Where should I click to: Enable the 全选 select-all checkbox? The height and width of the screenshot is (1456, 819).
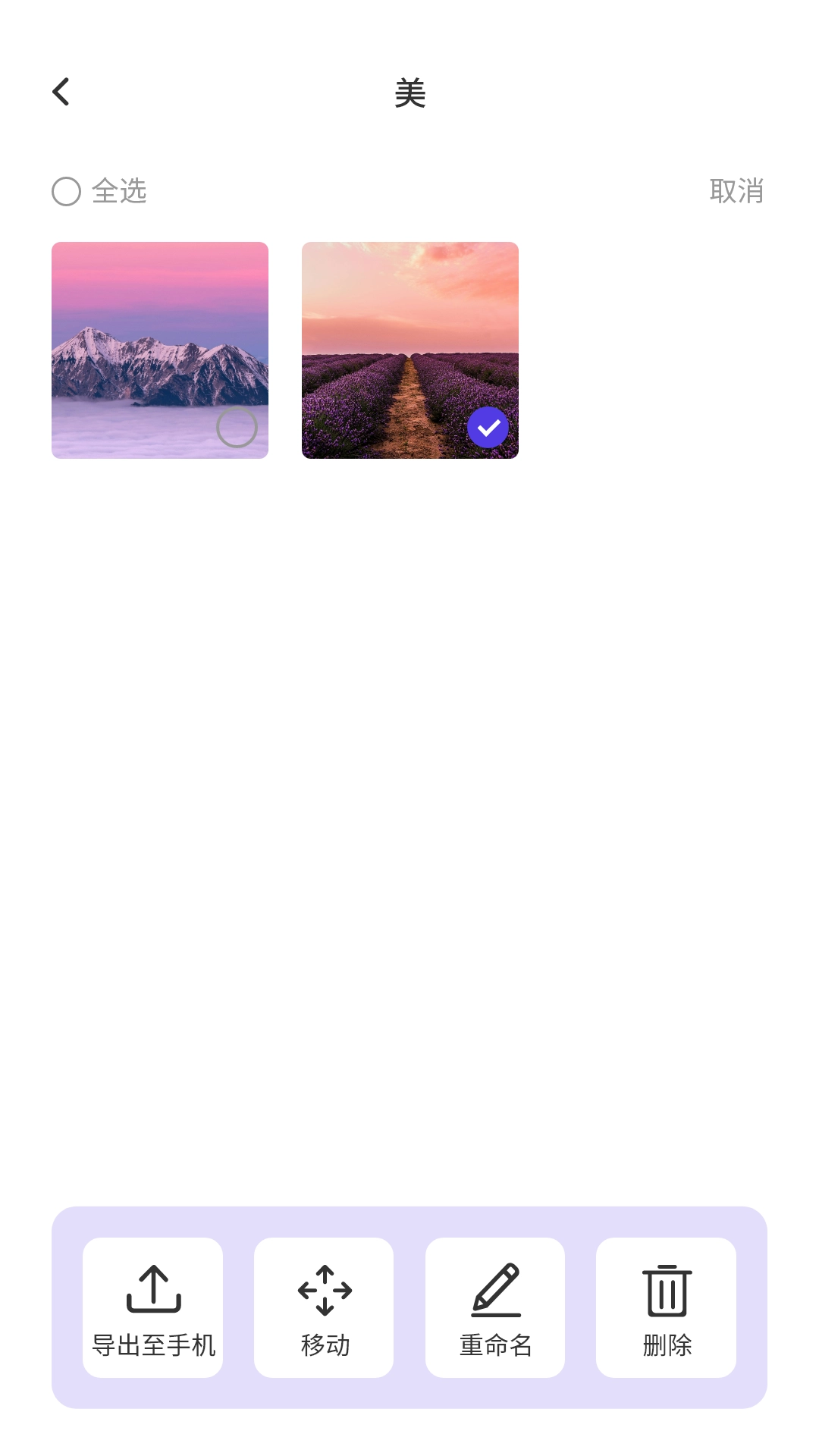tap(67, 191)
